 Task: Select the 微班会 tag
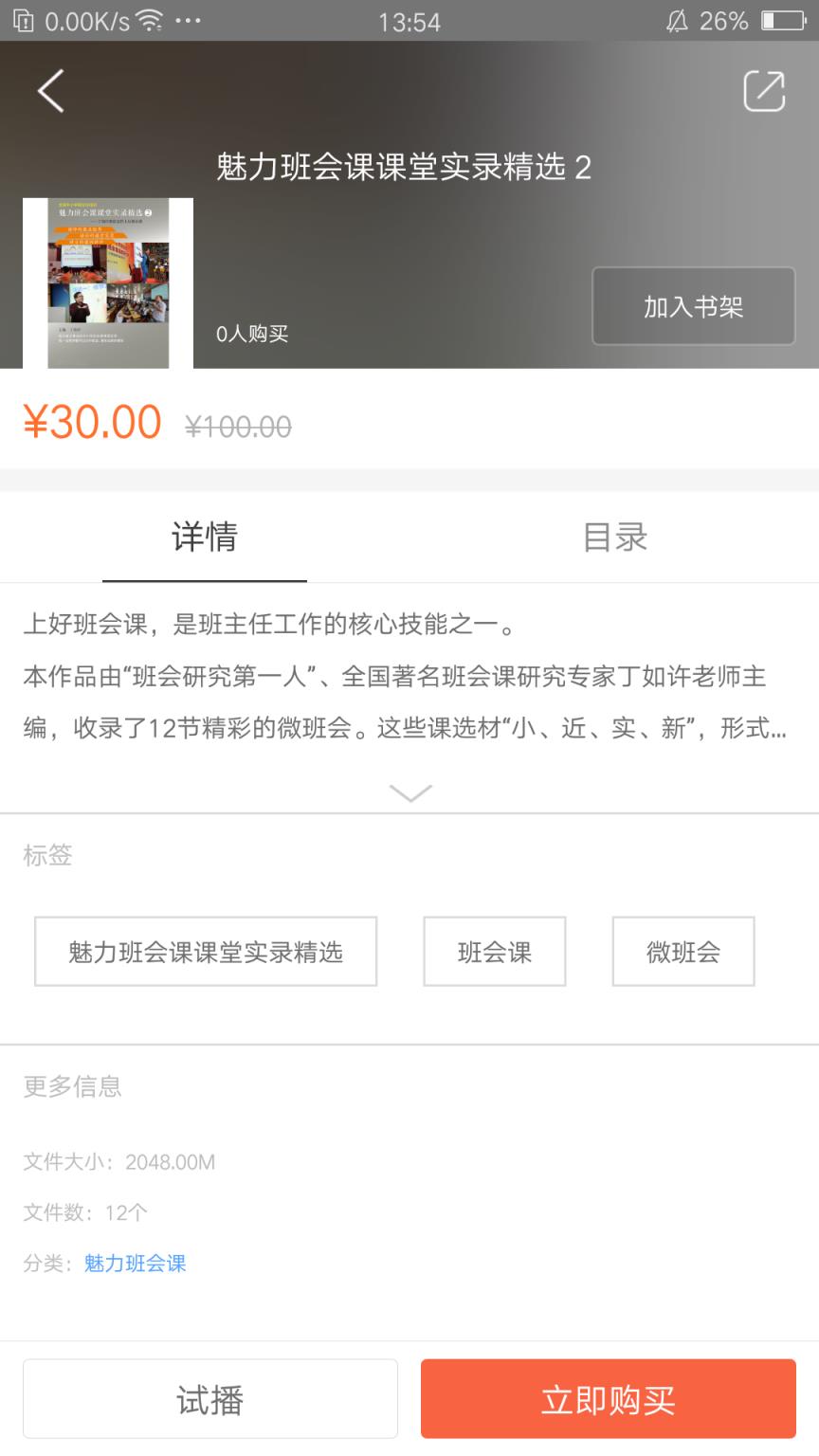[682, 952]
